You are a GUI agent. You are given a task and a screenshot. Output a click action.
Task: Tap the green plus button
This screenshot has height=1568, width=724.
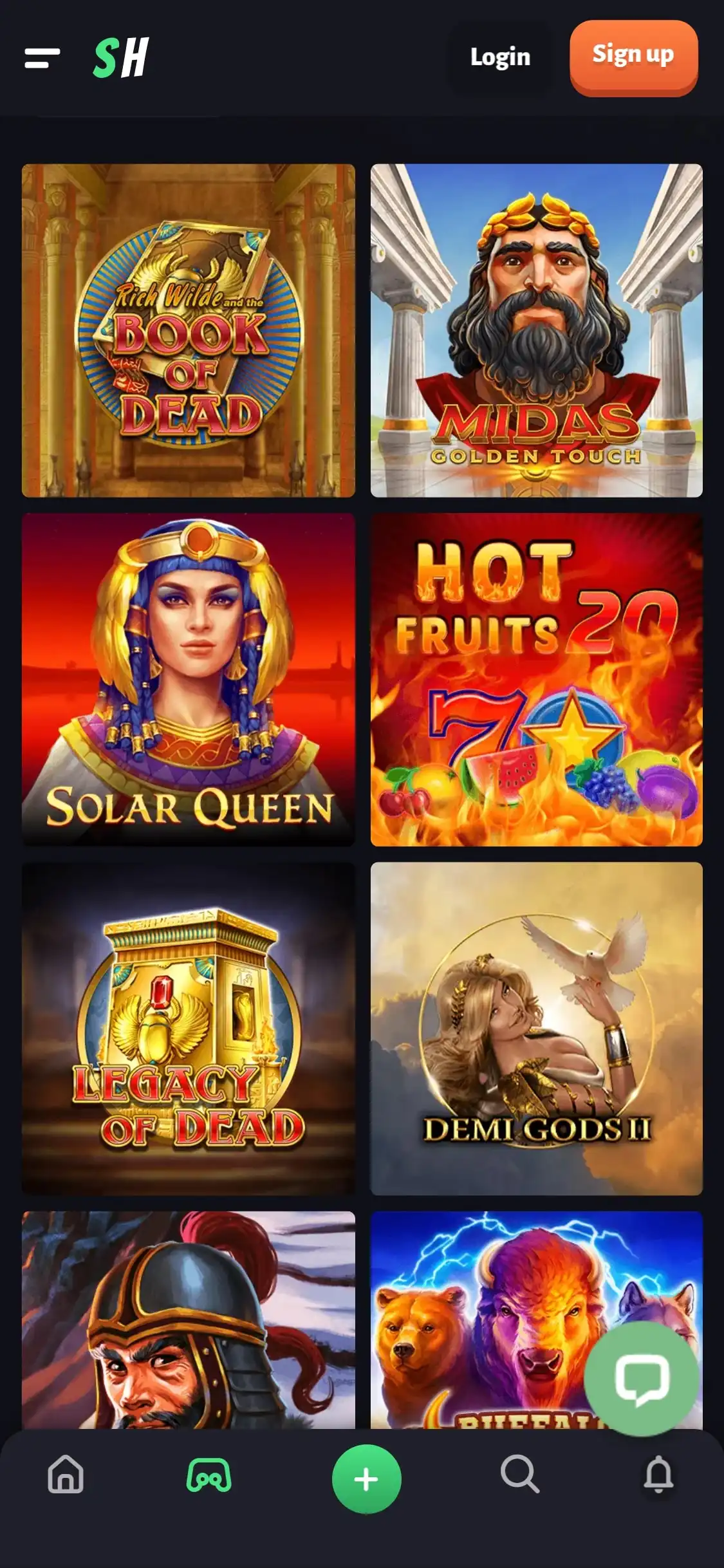point(366,1479)
